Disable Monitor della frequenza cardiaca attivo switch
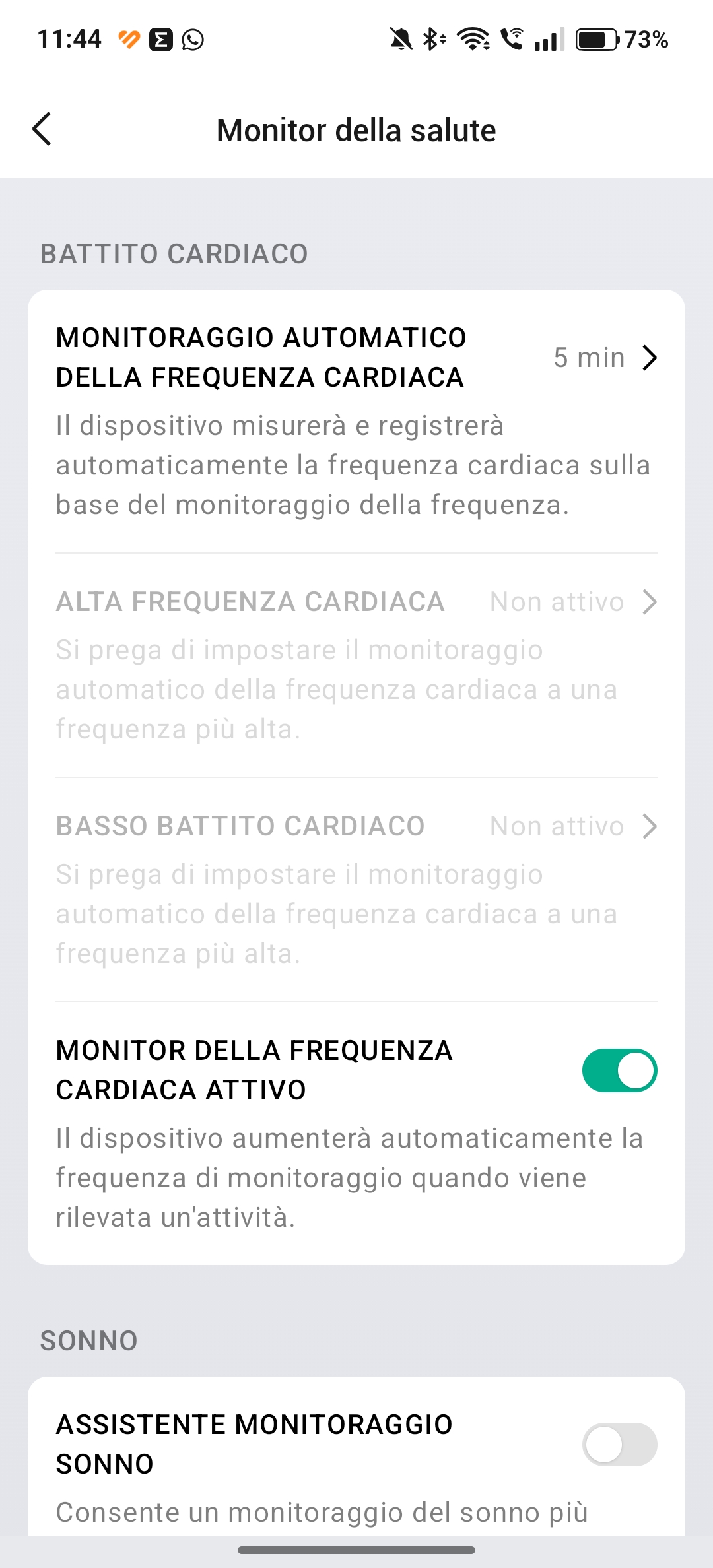713x1568 pixels. coord(619,1070)
